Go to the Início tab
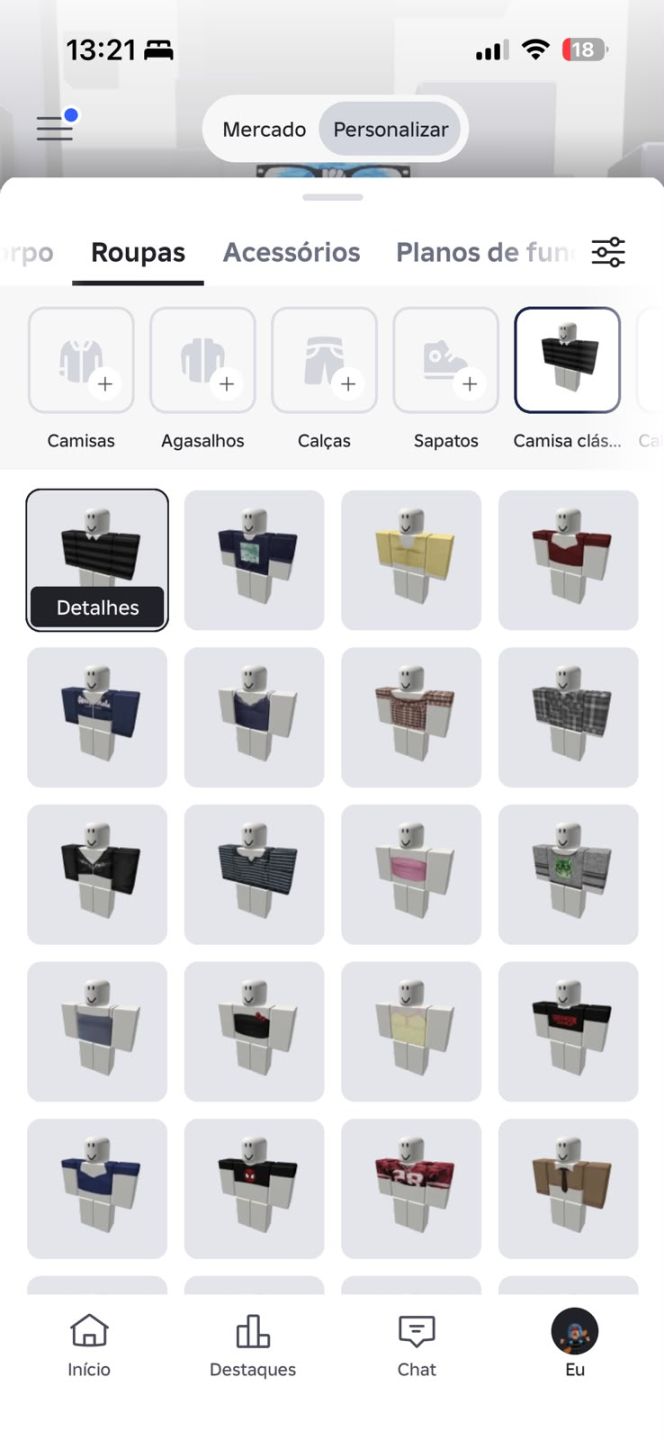 pyautogui.click(x=89, y=1346)
